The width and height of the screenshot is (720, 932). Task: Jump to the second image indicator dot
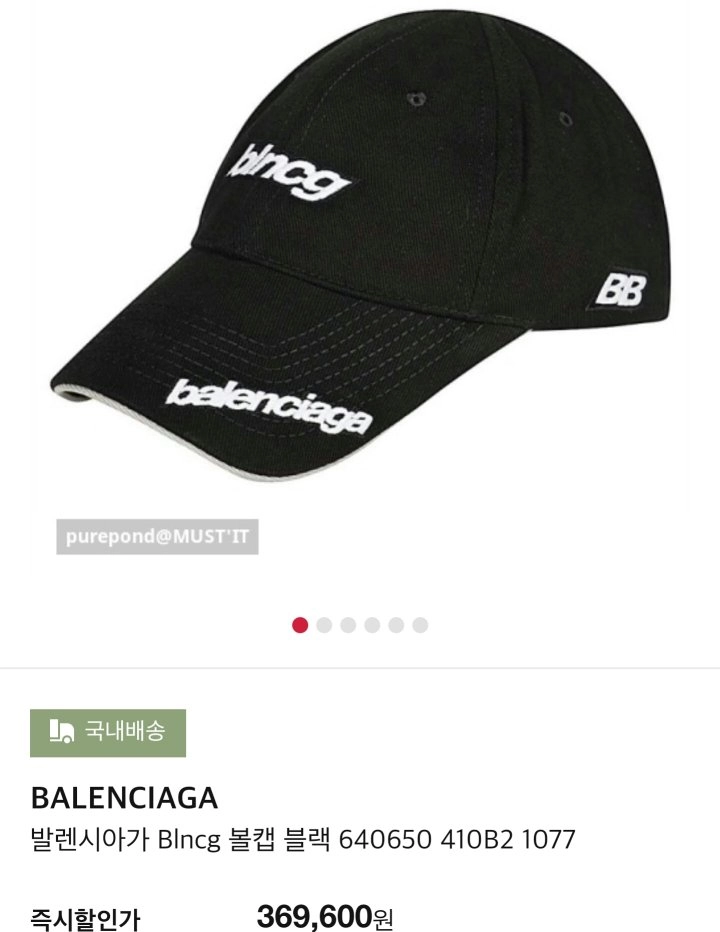324,625
